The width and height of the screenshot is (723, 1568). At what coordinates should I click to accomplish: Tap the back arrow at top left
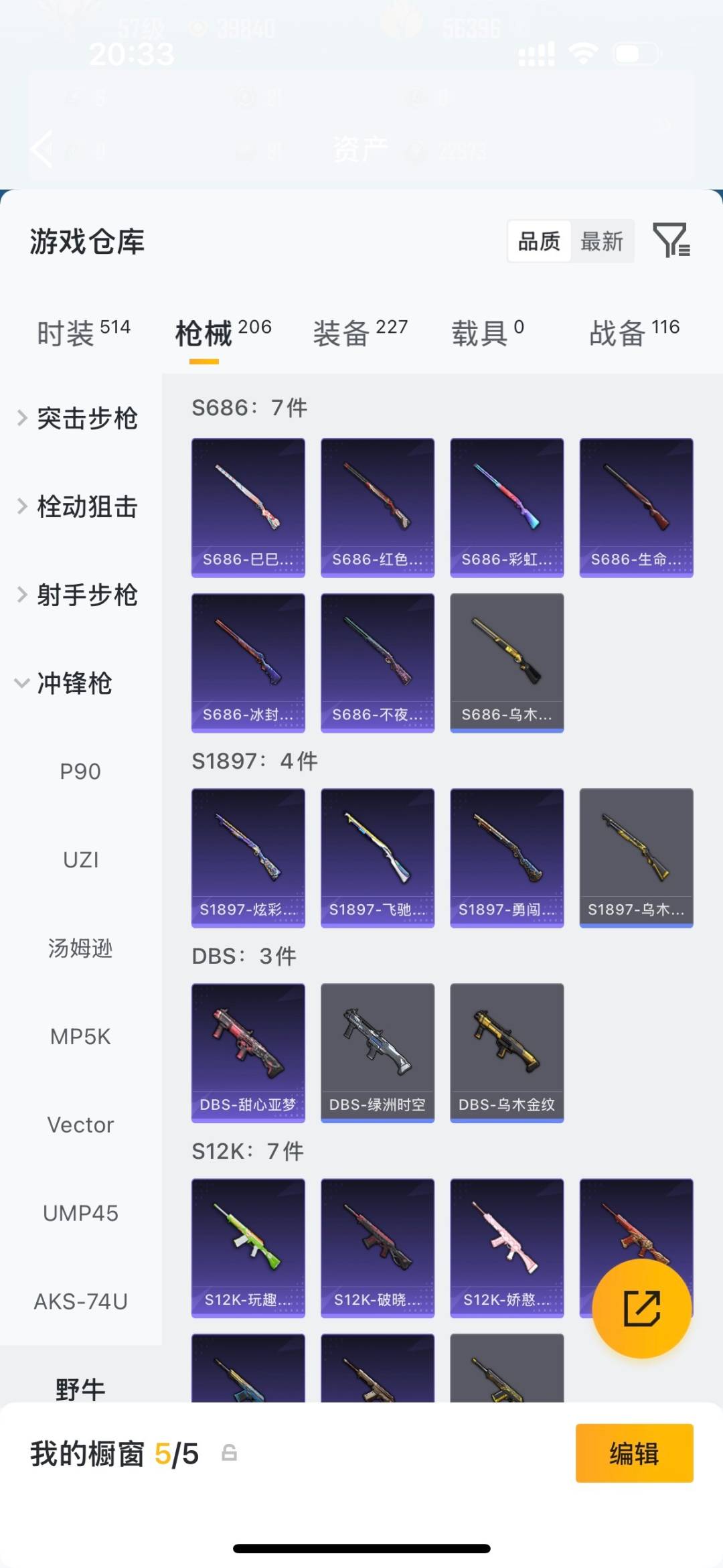[40, 149]
